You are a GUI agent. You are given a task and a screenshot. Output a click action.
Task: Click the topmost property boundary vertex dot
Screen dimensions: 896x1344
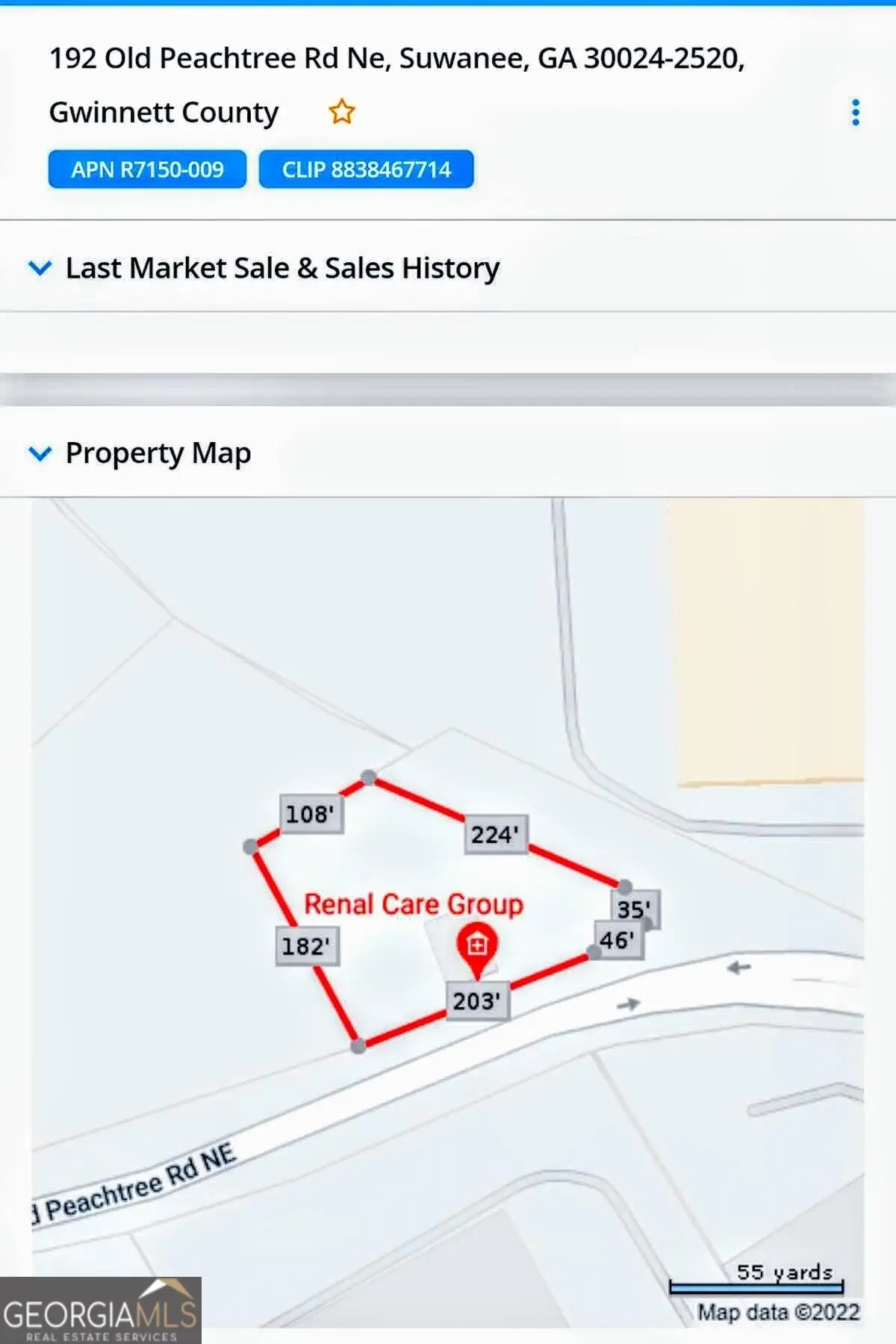pyautogui.click(x=368, y=777)
